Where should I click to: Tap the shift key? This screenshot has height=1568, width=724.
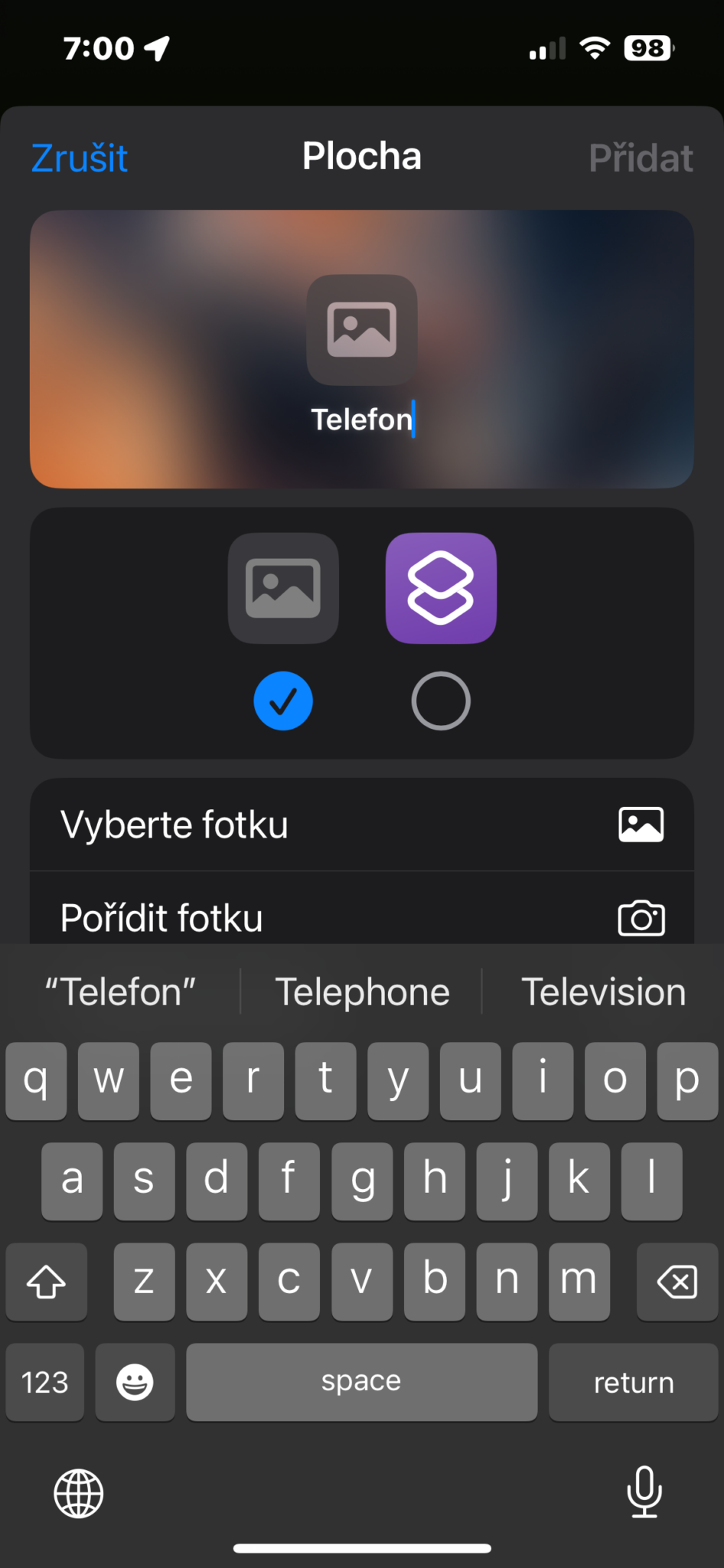point(46,1282)
